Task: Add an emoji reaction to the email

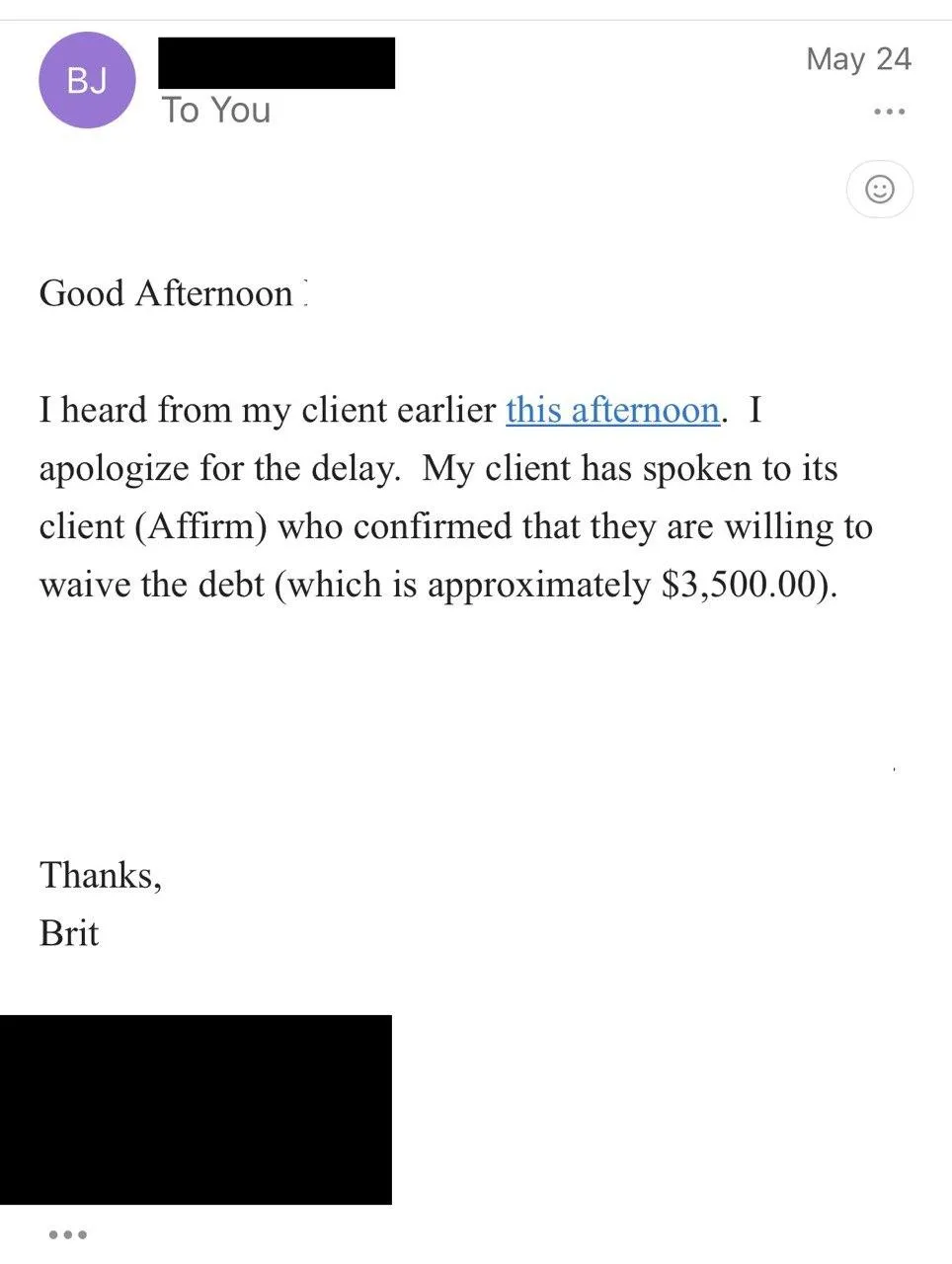Action: coord(879,189)
